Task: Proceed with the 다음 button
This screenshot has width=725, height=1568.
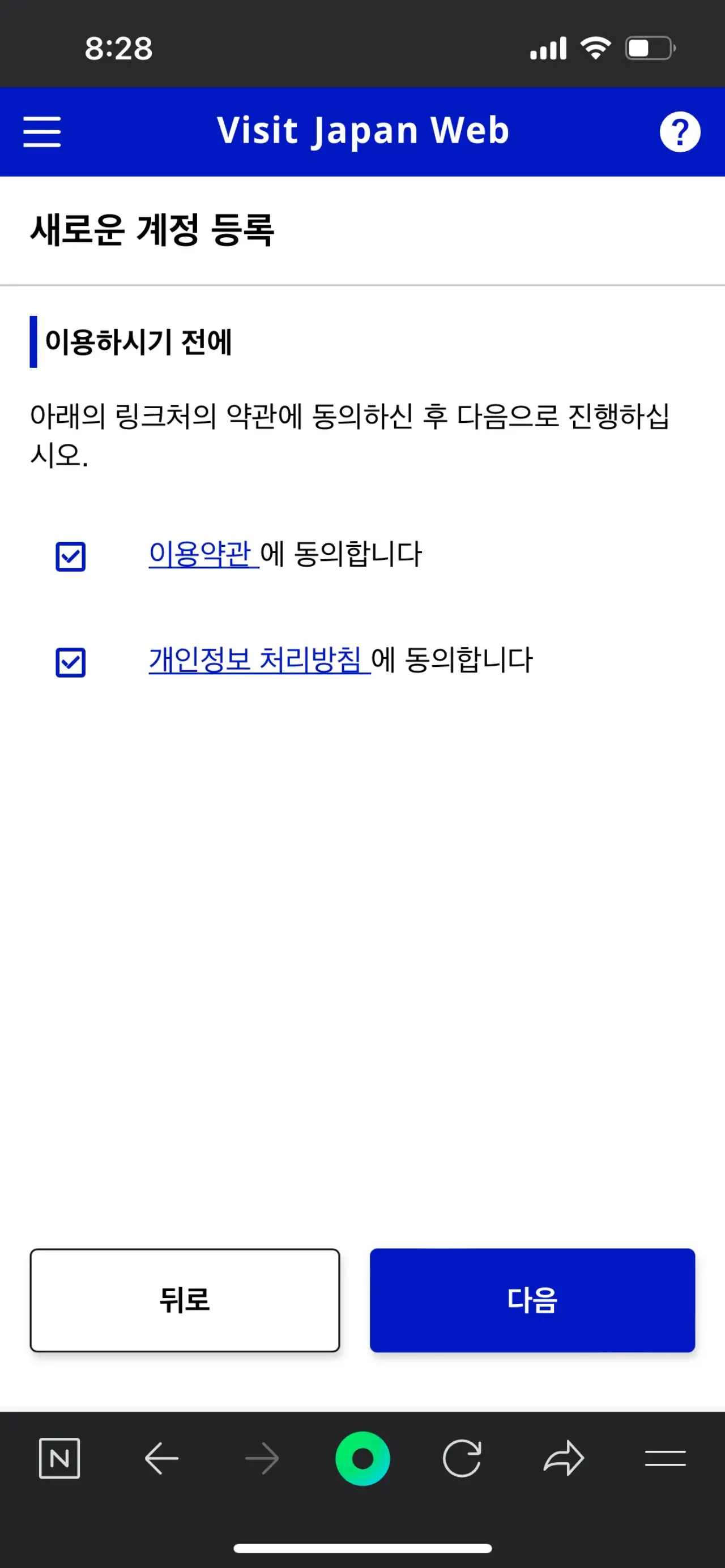Action: coord(532,1300)
